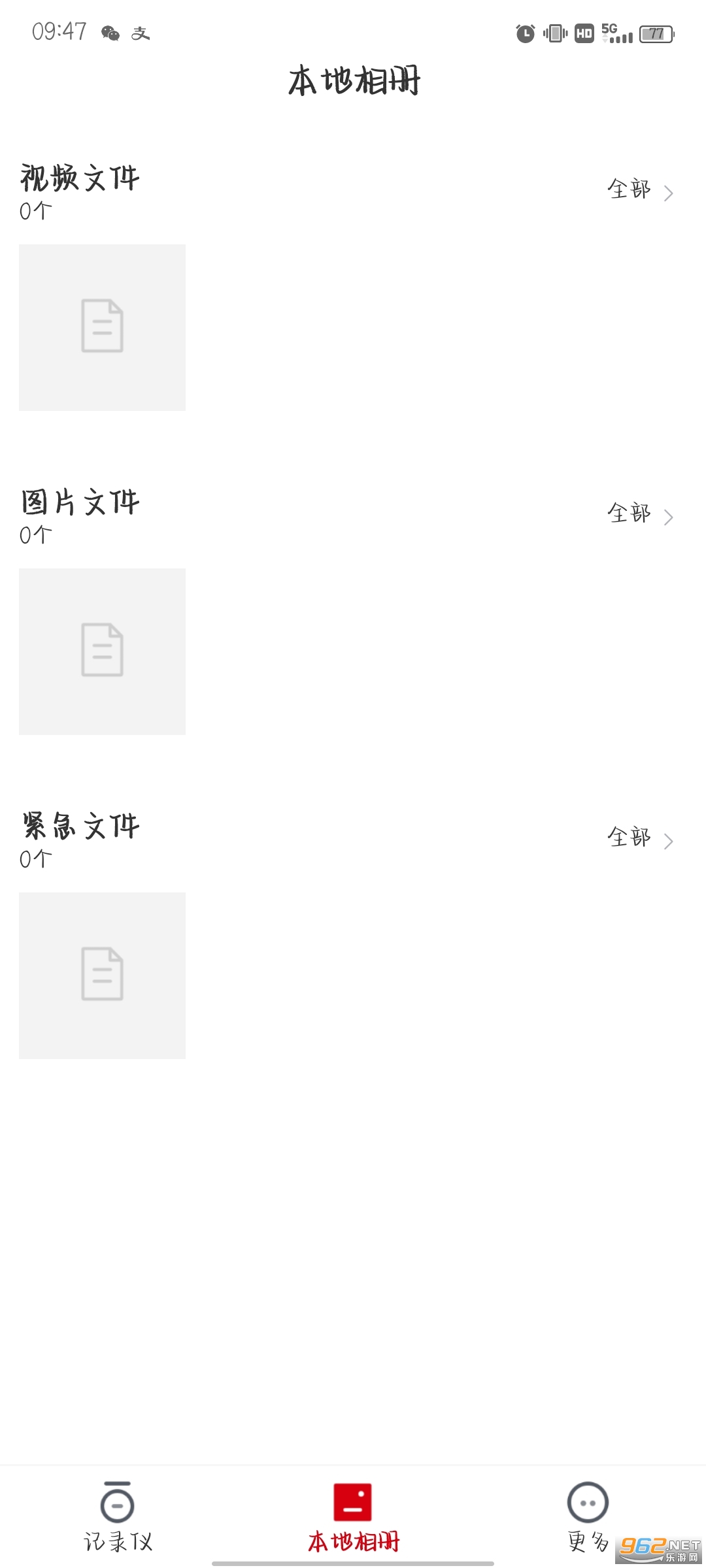View all 紧急文件 via 全部

pyautogui.click(x=639, y=839)
